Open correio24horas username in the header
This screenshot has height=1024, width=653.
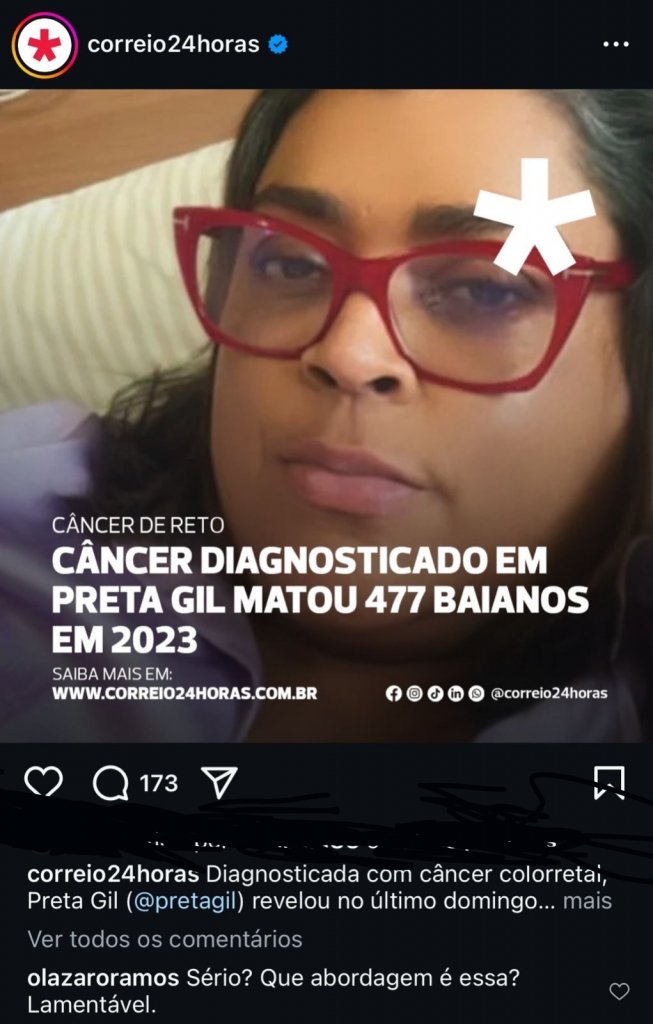point(173,45)
